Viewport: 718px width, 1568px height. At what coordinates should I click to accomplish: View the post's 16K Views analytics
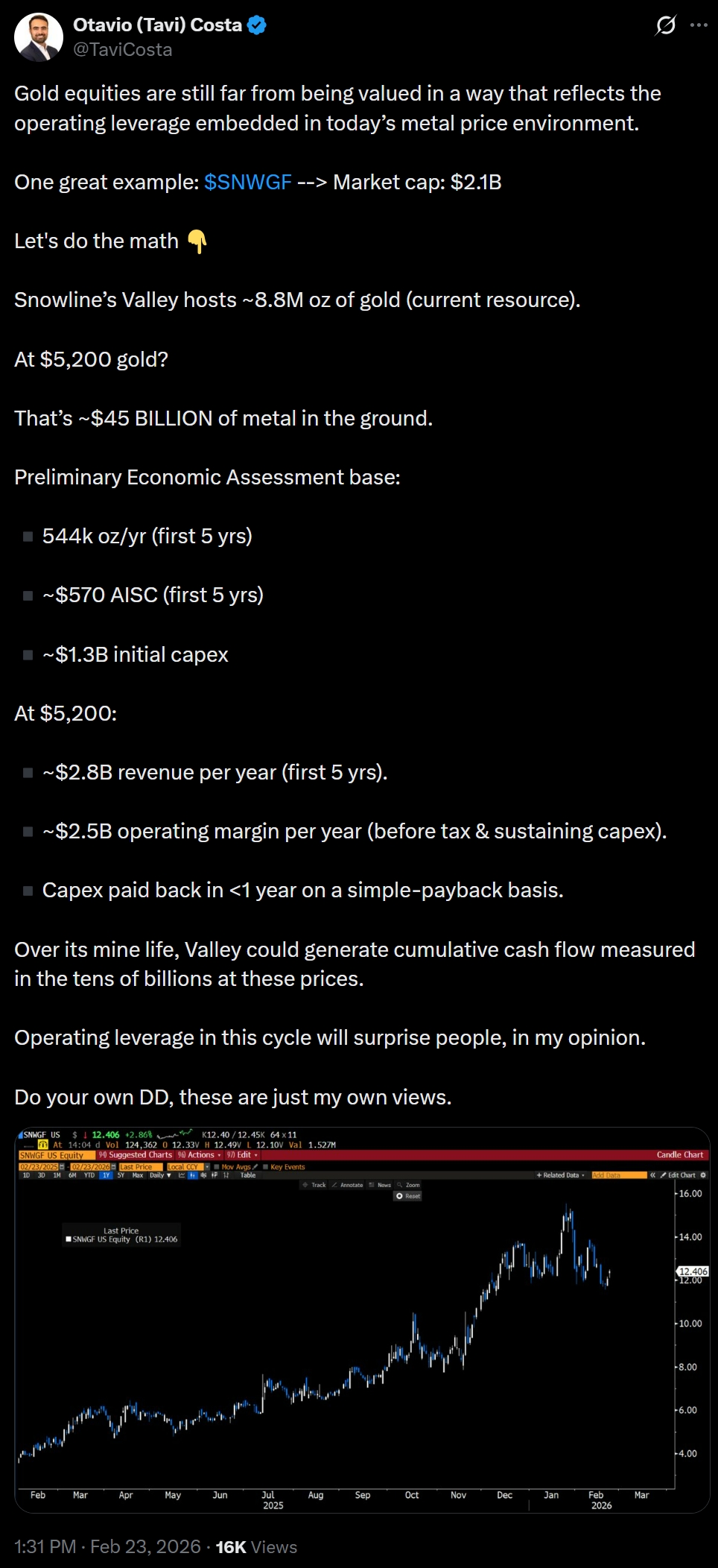click(256, 1546)
